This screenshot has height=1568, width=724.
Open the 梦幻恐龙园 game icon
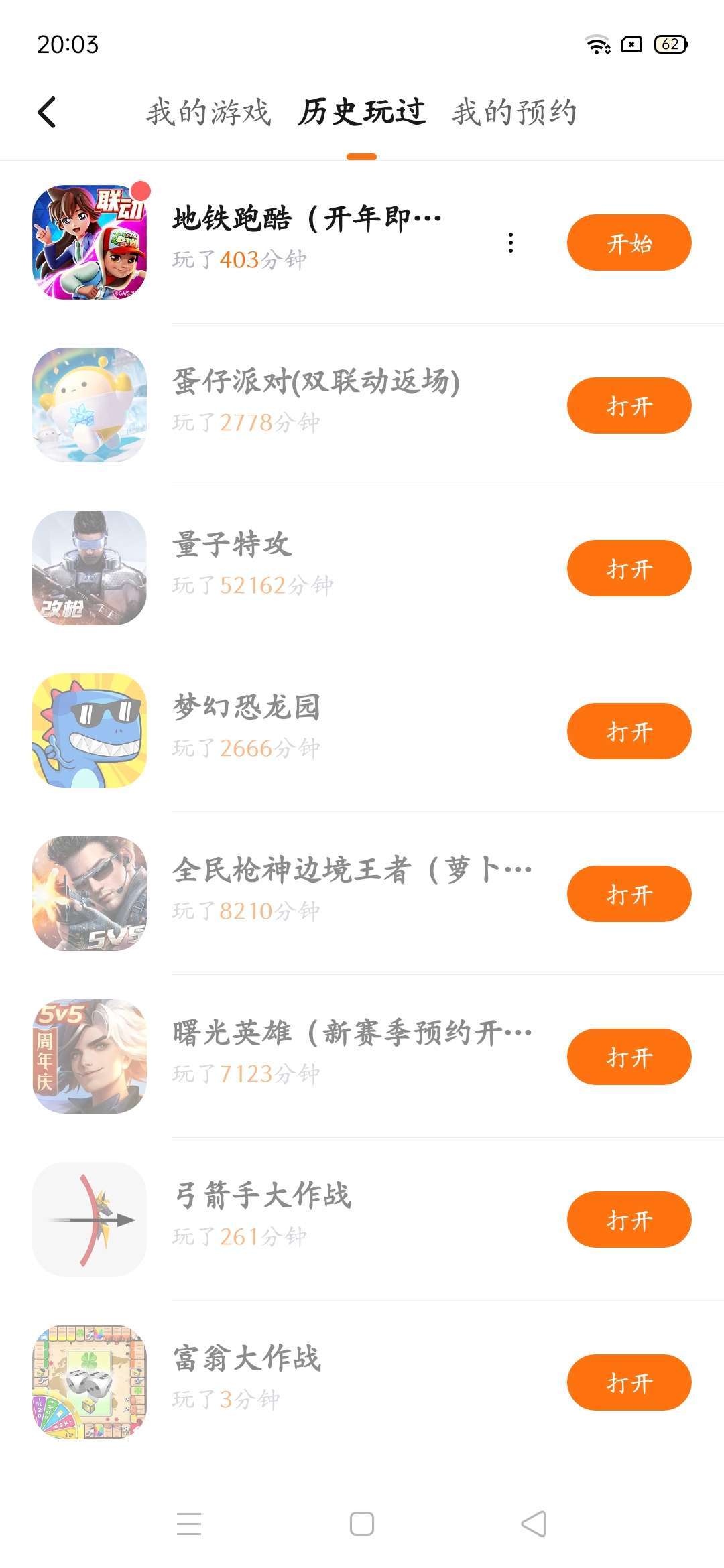pos(90,730)
